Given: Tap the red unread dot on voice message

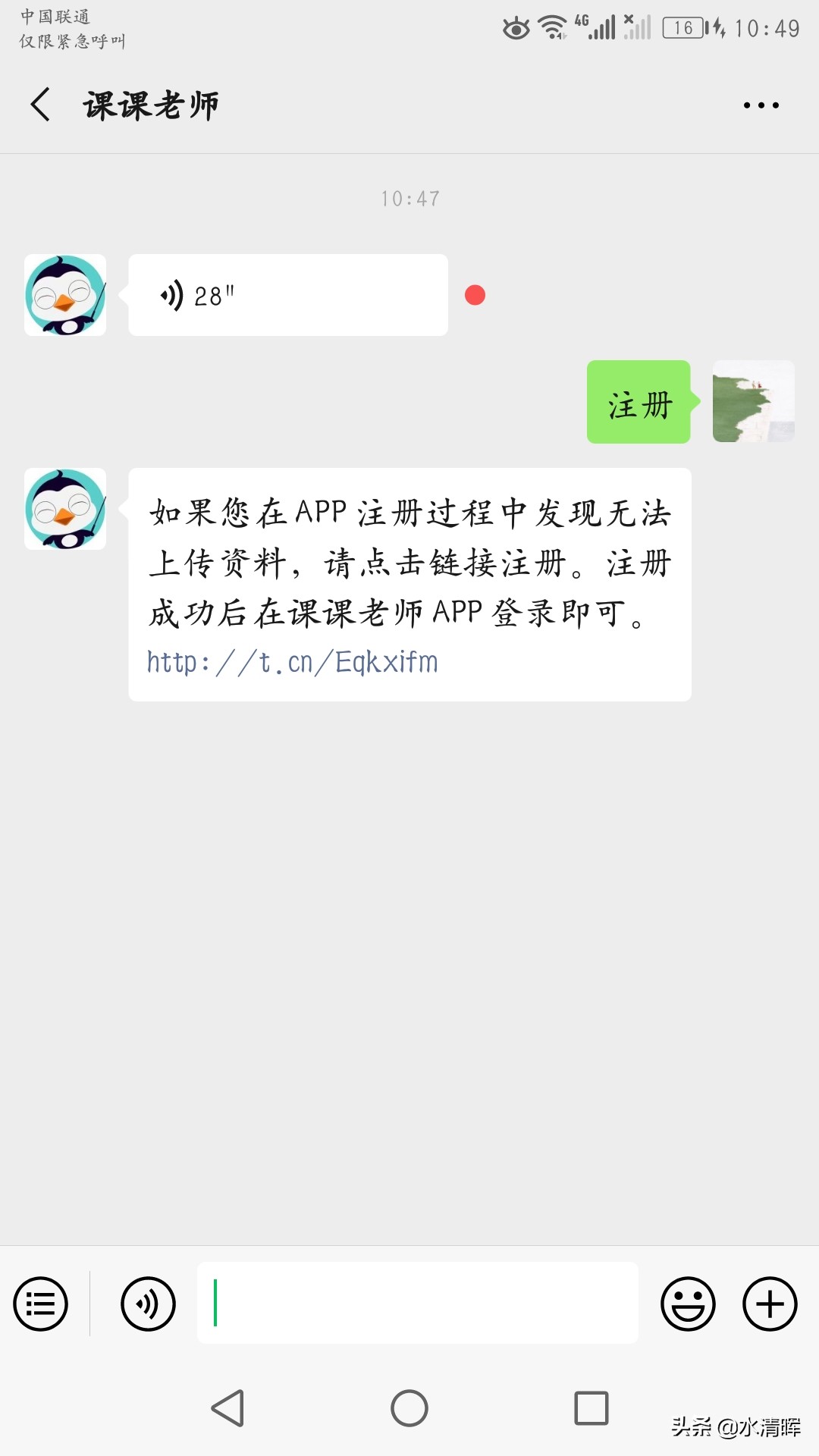Looking at the screenshot, I should coord(475,294).
